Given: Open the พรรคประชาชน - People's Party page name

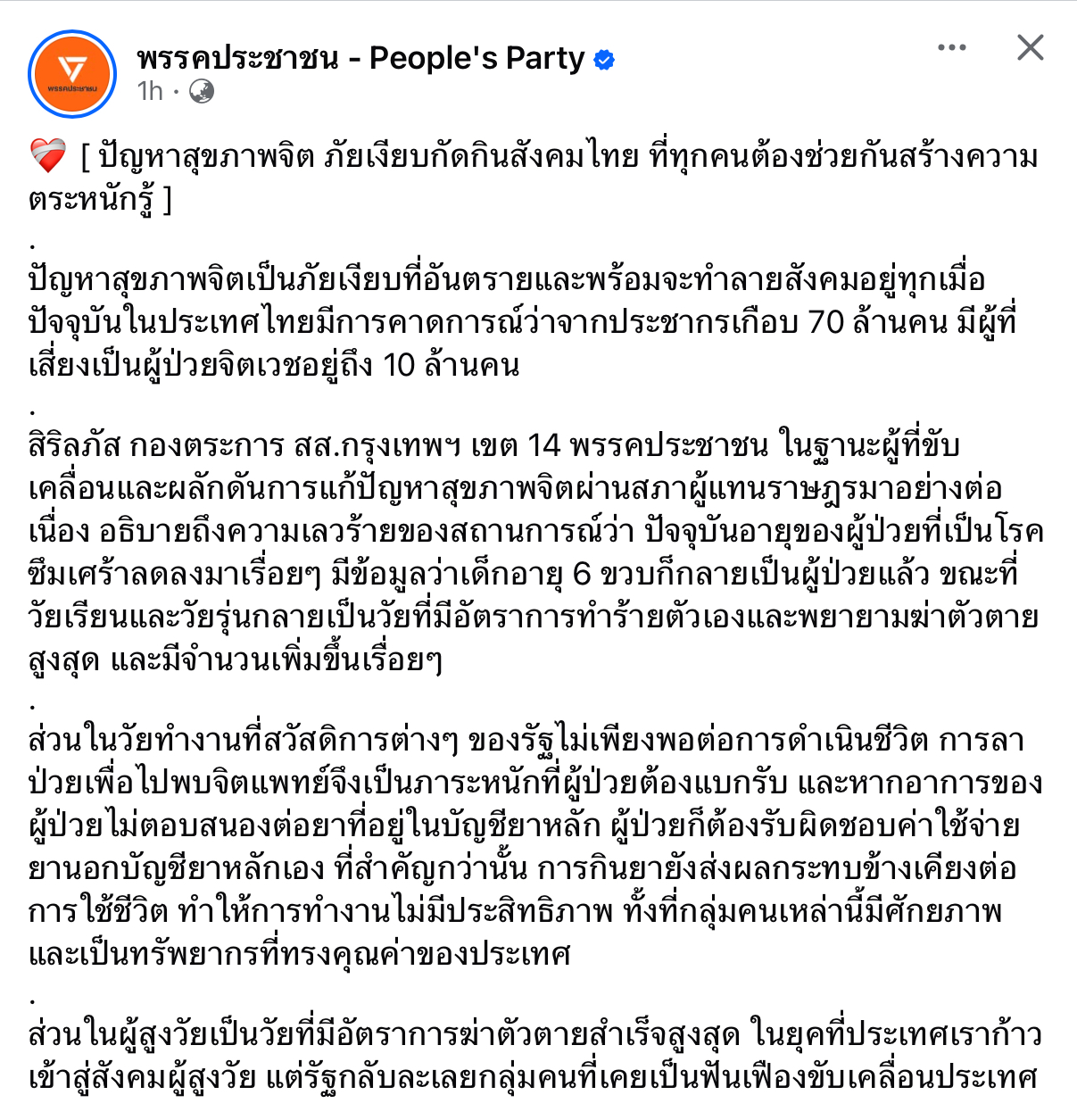Looking at the screenshot, I should (x=360, y=58).
